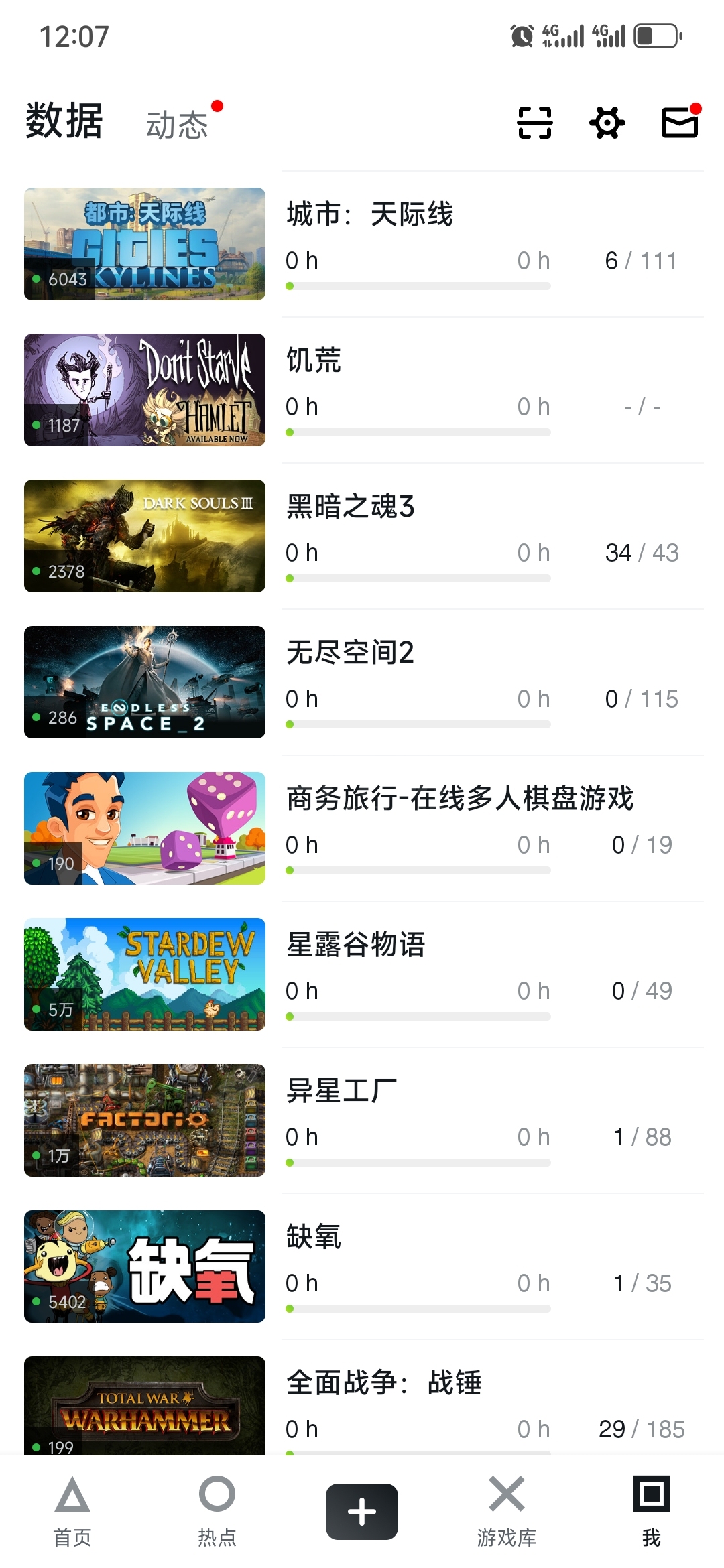The height and width of the screenshot is (1568, 724).
Task: Open 商务旅行-在线多人棋盘游戏 entry
Action: point(460,799)
